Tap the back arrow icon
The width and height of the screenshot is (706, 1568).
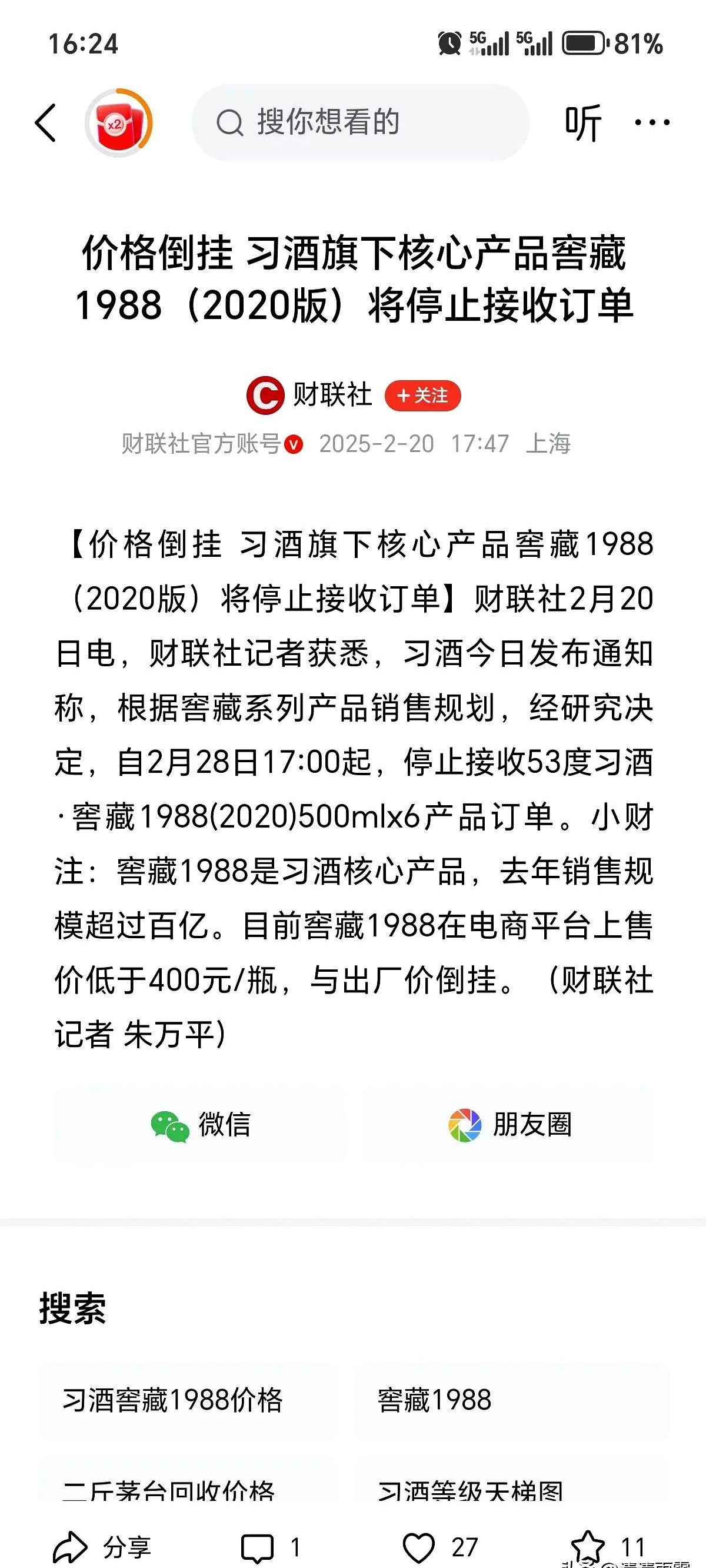click(48, 122)
